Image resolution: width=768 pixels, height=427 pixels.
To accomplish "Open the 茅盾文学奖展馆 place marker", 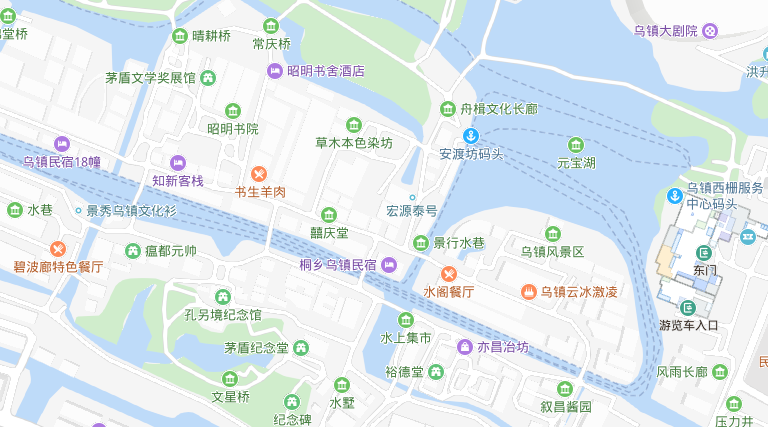I will tap(208, 77).
